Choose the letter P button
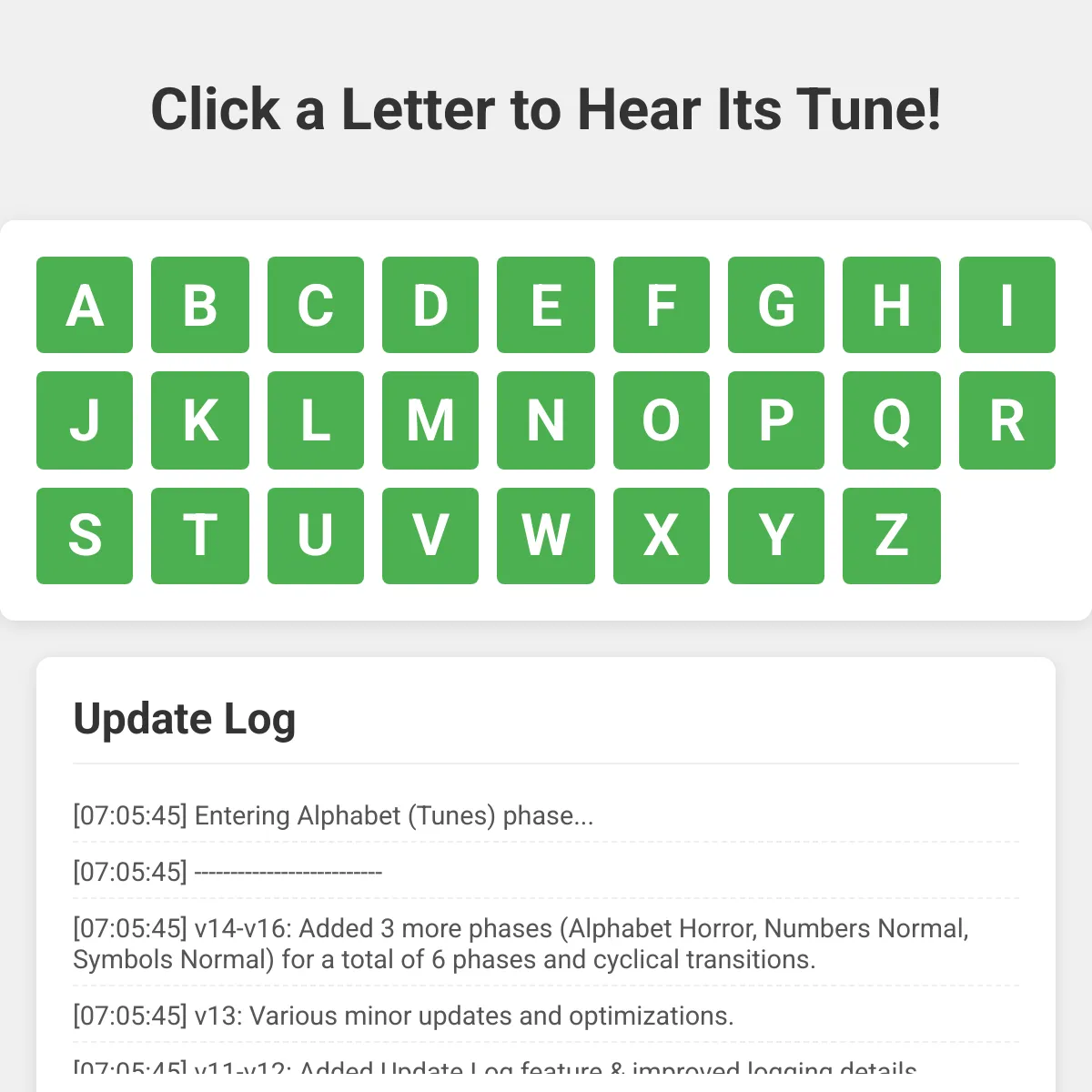The width and height of the screenshot is (1092, 1092). 776,420
